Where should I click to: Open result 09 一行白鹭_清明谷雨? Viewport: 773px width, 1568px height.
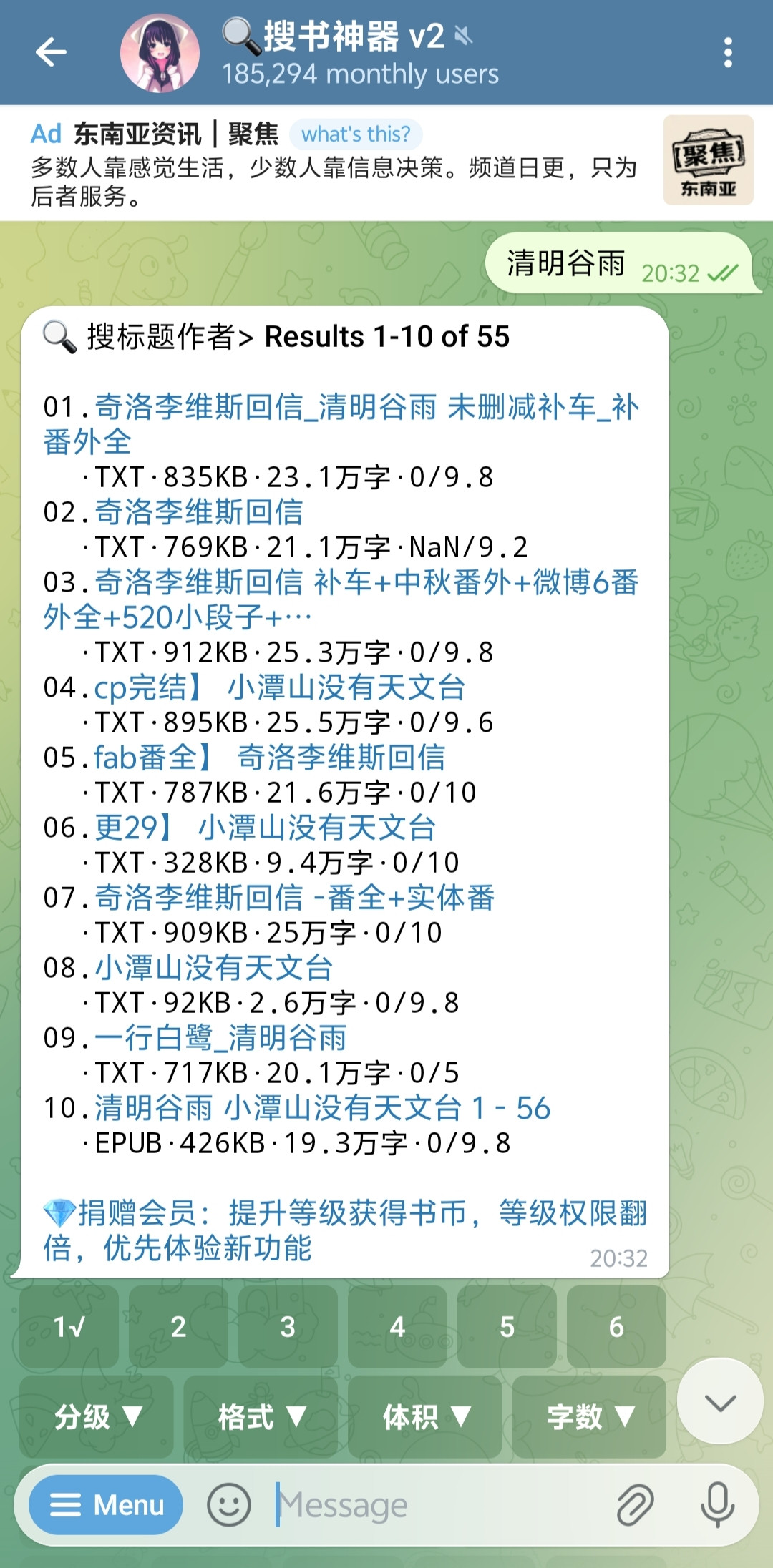click(x=220, y=1038)
